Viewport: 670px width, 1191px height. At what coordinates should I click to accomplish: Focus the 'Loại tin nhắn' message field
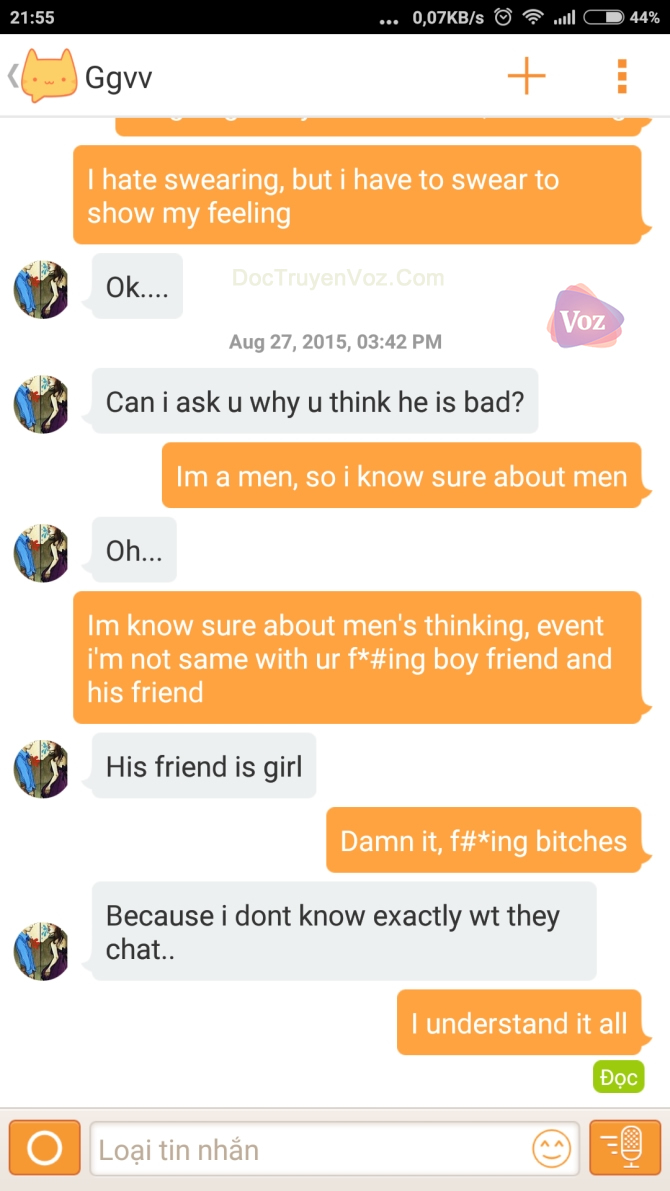(x=310, y=1149)
